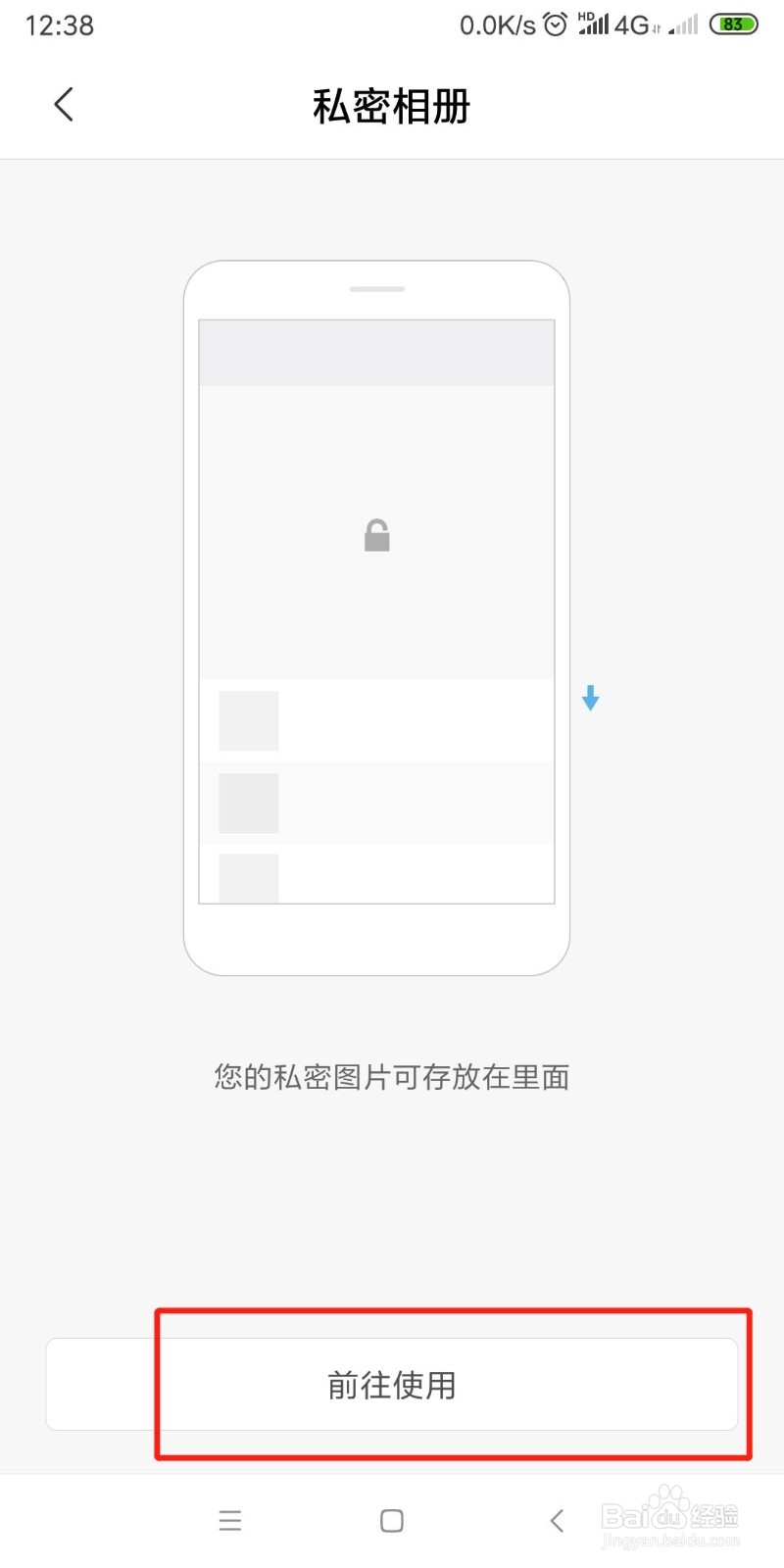The image size is (784, 1568).
Task: Tap the back arrow at top left
Action: [63, 104]
